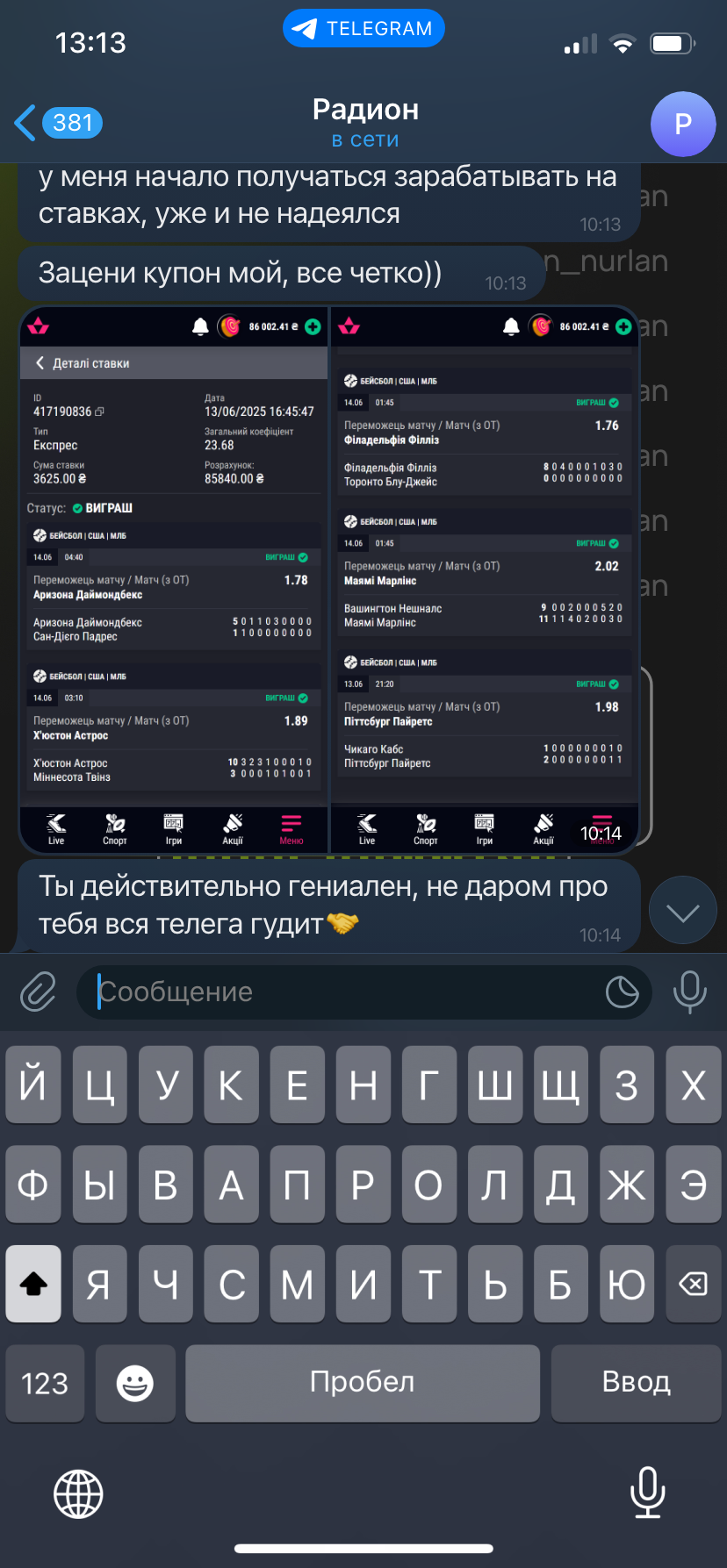Jump to the latest message with the down arrow
The height and width of the screenshot is (1568, 727).
(682, 911)
